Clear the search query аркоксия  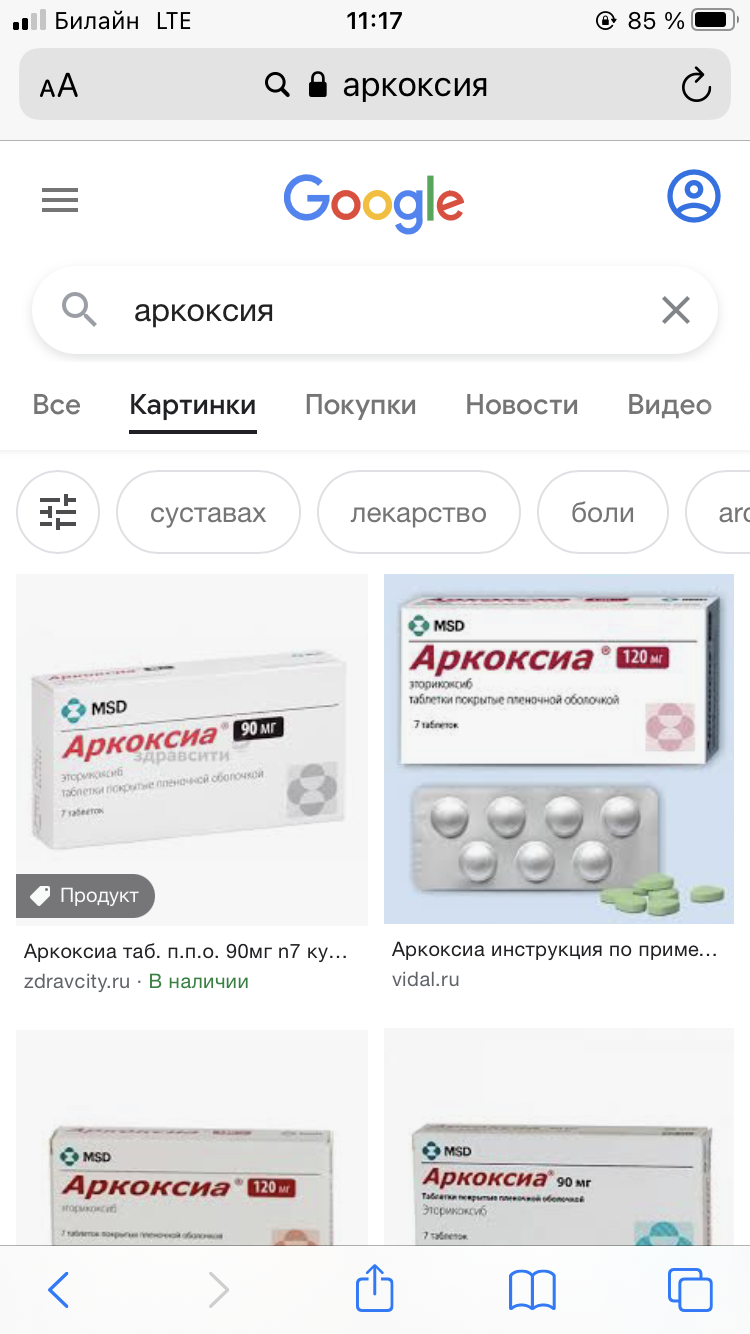pyautogui.click(x=676, y=311)
